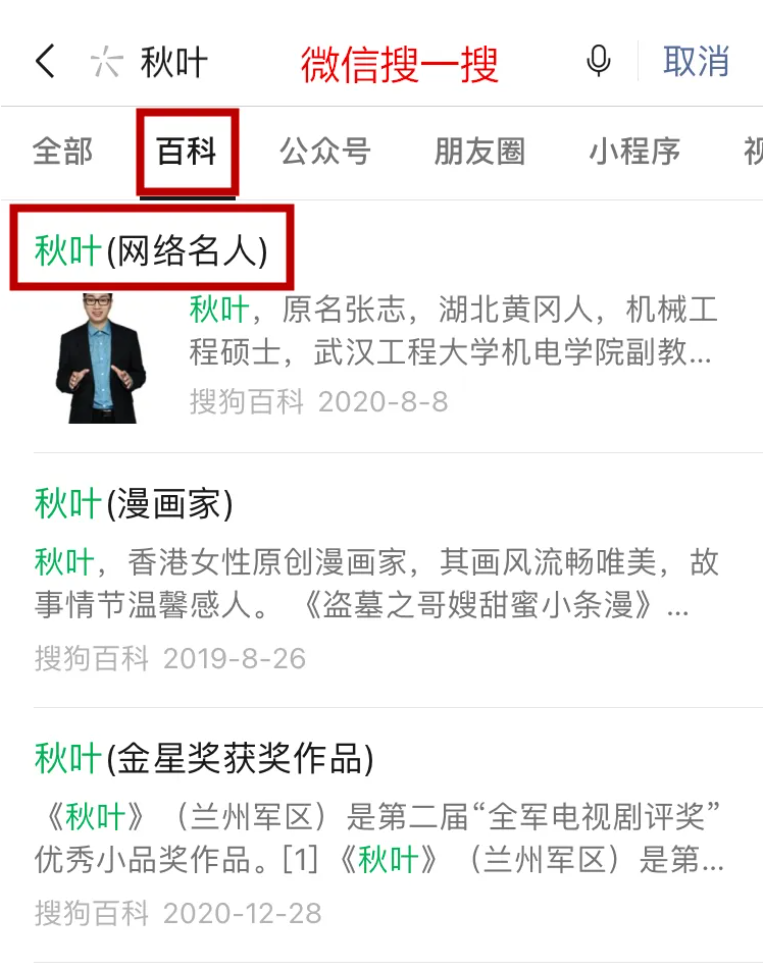The width and height of the screenshot is (771, 971).
Task: Open the 秋叶(金星奖获奖作品) result
Action: (204, 759)
